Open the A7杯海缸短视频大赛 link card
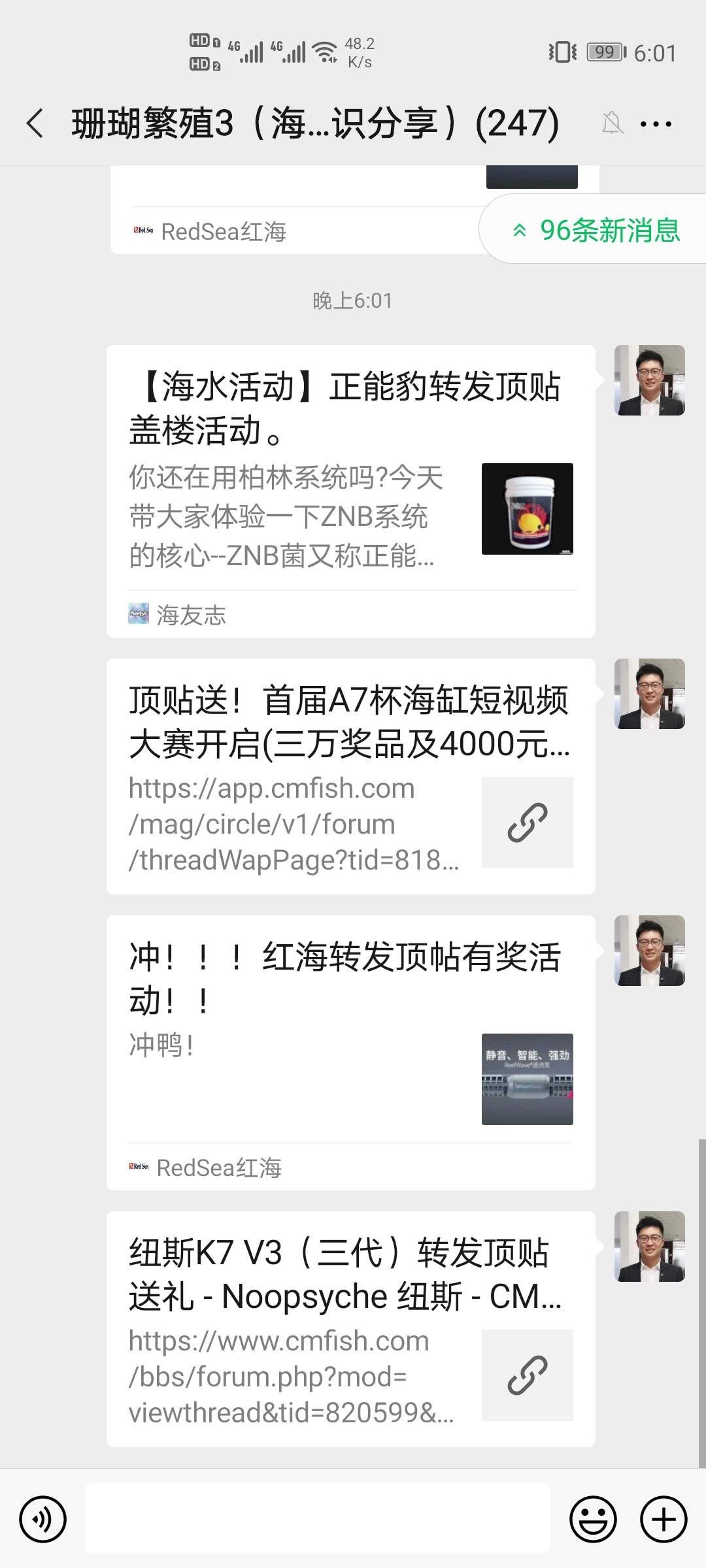706x1568 pixels. click(350, 776)
